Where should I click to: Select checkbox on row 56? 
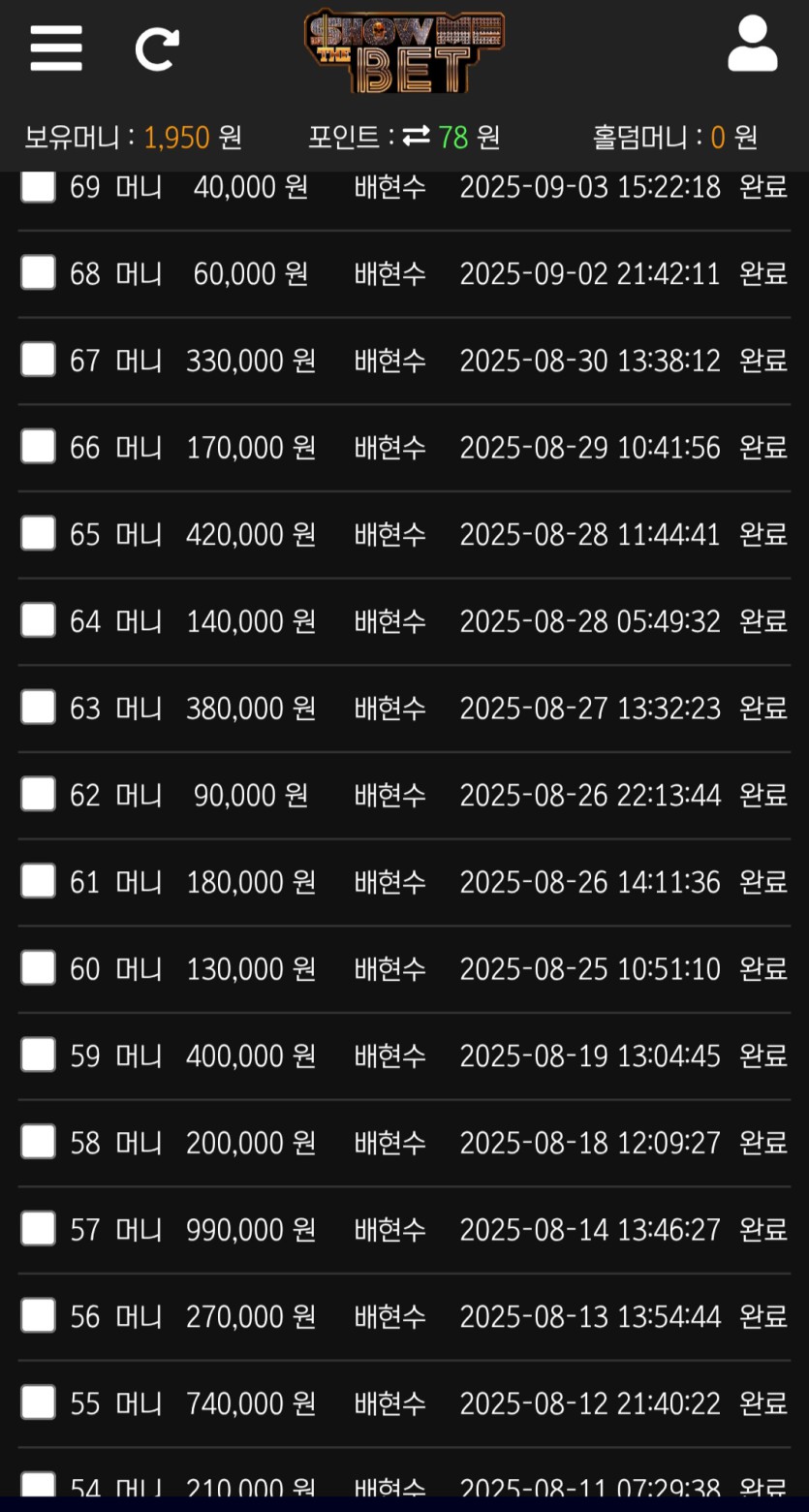38,1315
